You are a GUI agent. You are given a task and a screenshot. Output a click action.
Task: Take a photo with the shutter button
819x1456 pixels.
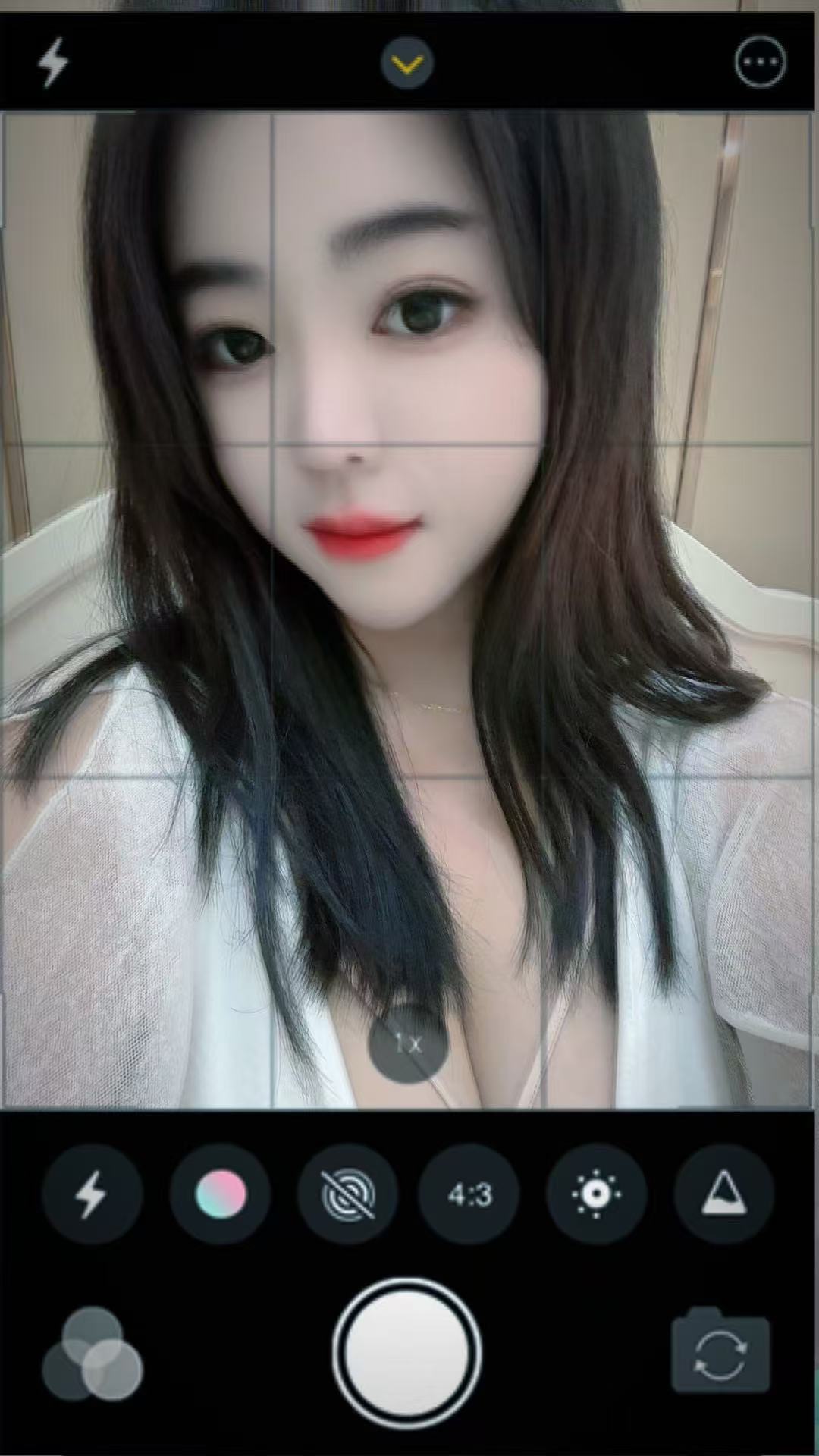[x=407, y=1352]
